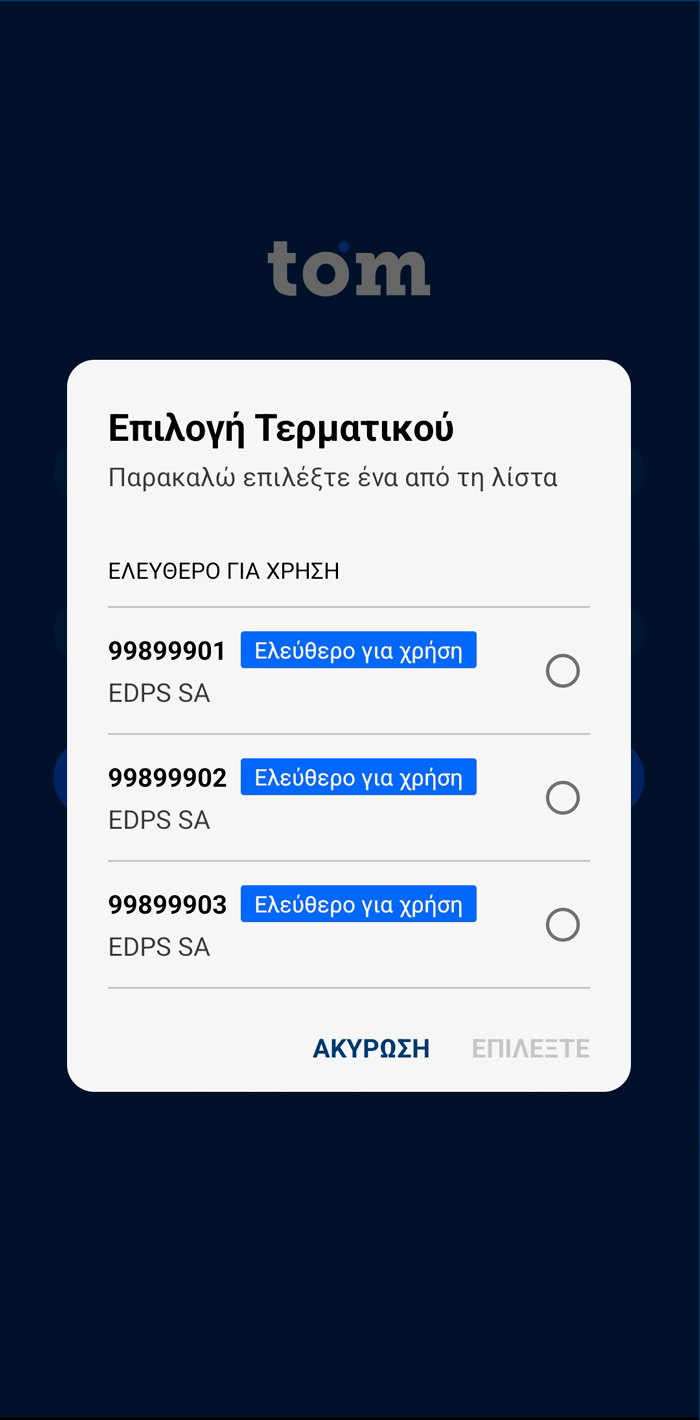Select terminal 99899901 radio button
The height and width of the screenshot is (1420, 700).
point(562,671)
